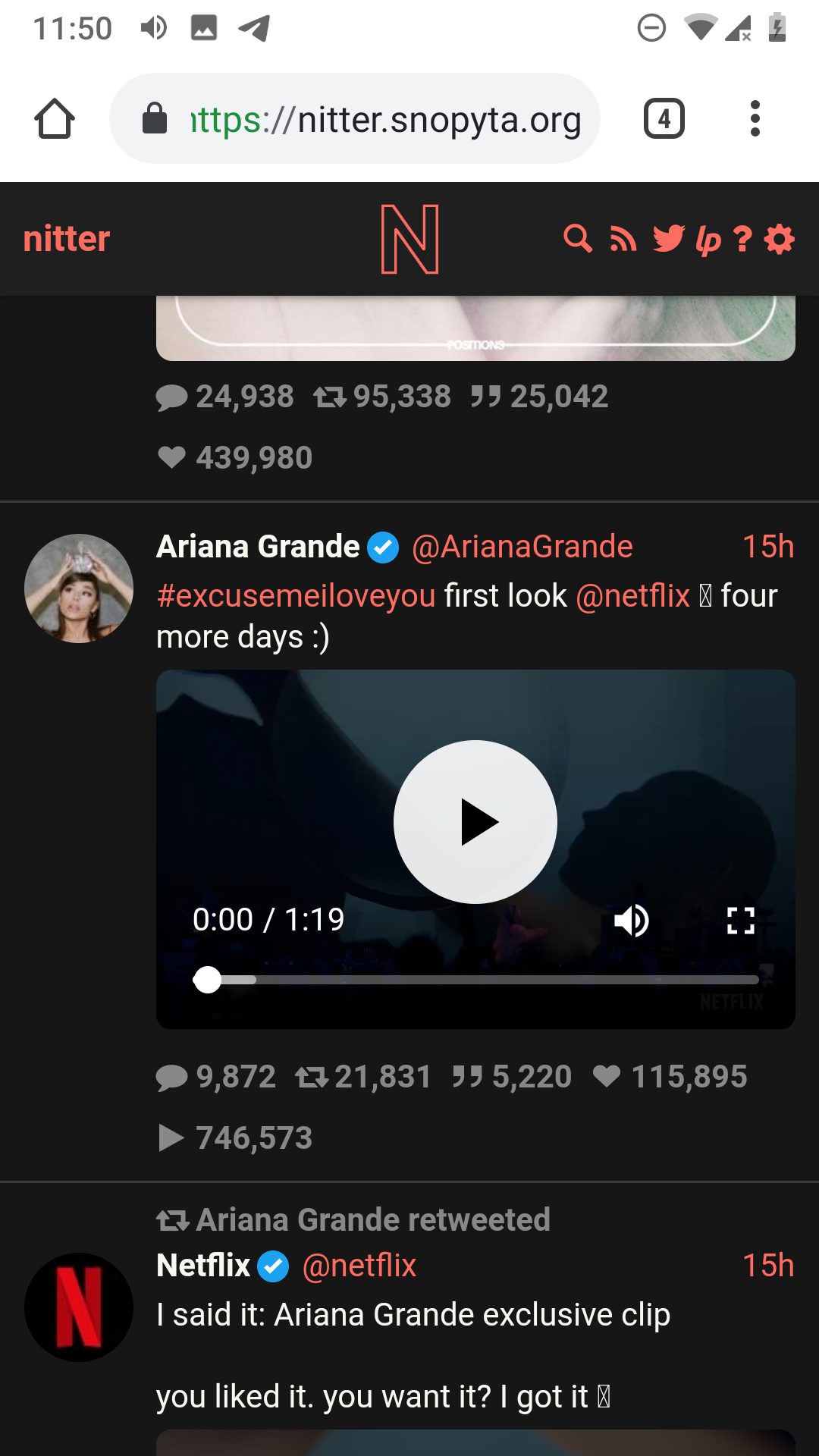
Task: Open the tab switcher showing 4 tabs
Action: [x=664, y=119]
